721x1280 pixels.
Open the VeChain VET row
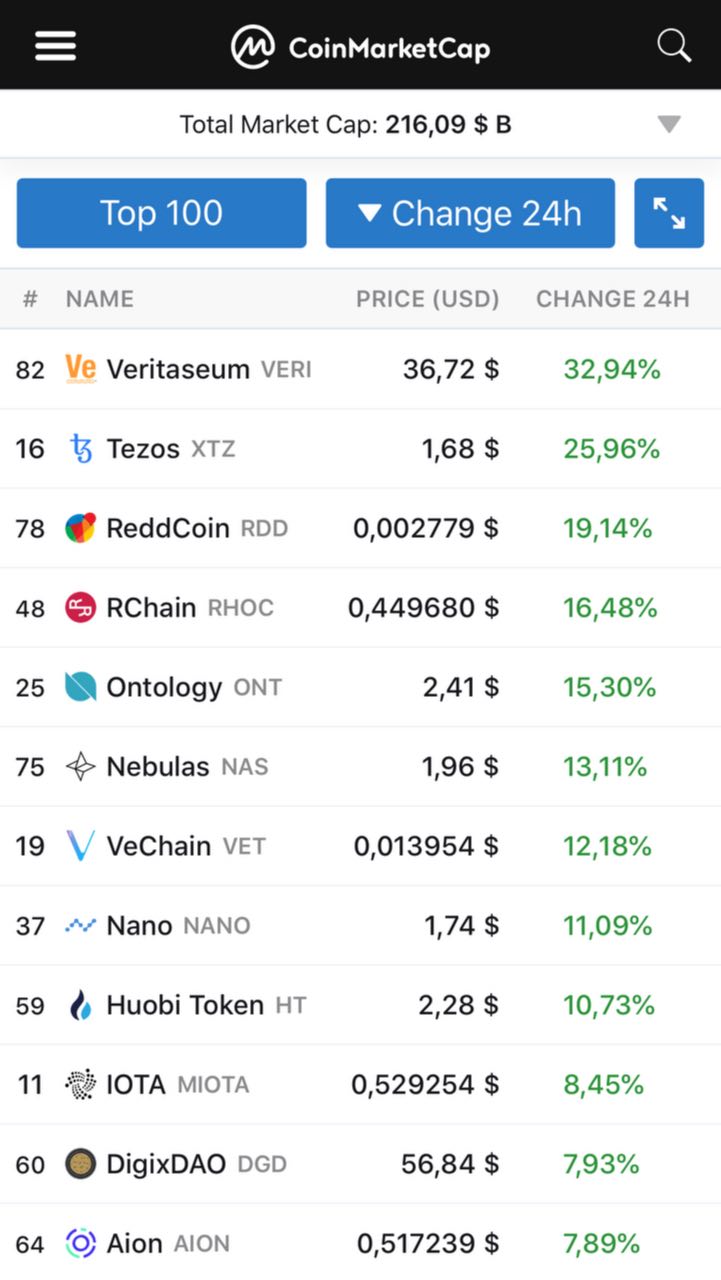360,846
